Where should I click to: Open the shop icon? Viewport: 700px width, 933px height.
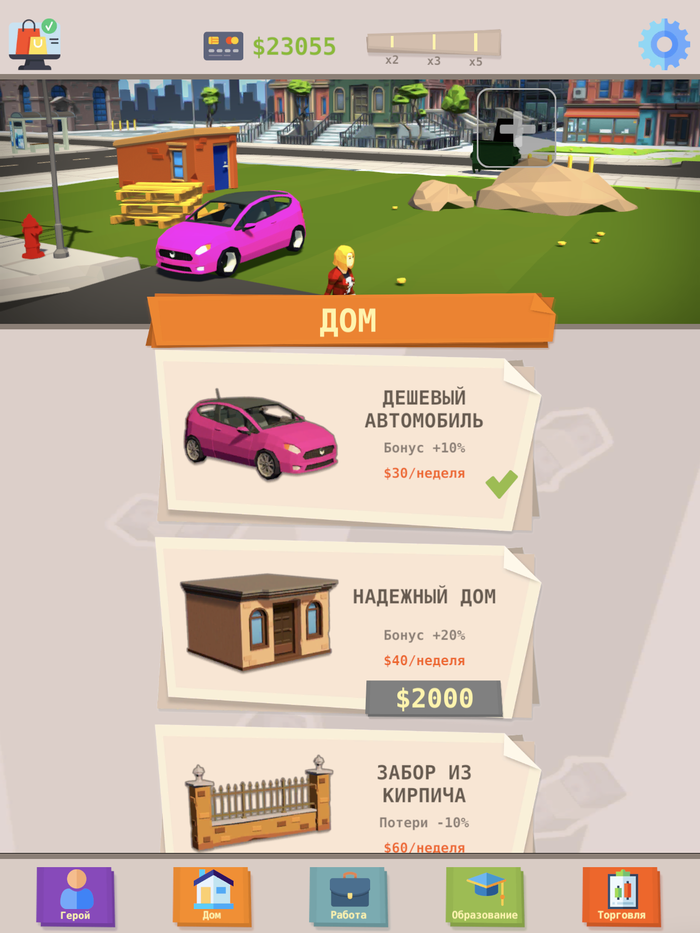(34, 44)
